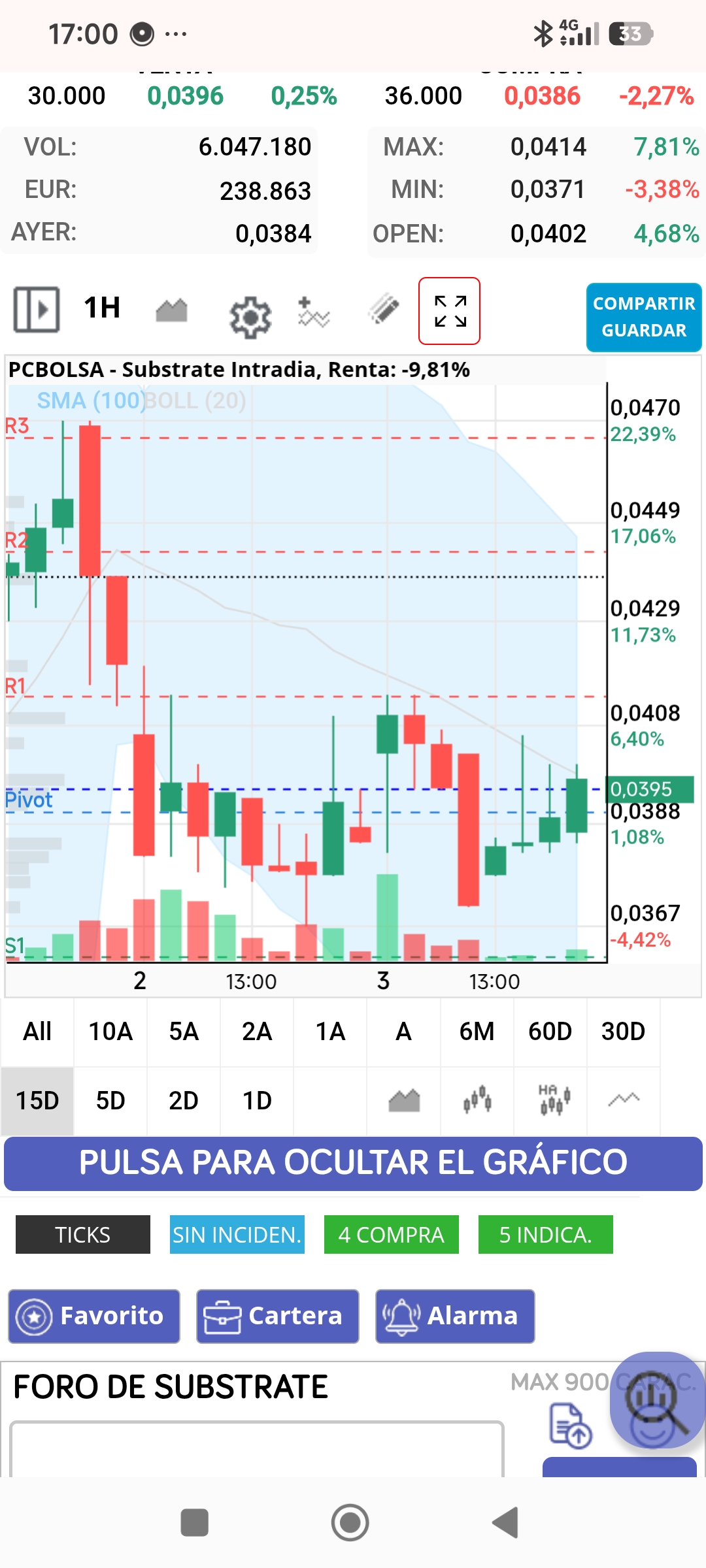Screen dimensions: 706x1568
Task: Choose the 6M time range
Action: tap(477, 1032)
